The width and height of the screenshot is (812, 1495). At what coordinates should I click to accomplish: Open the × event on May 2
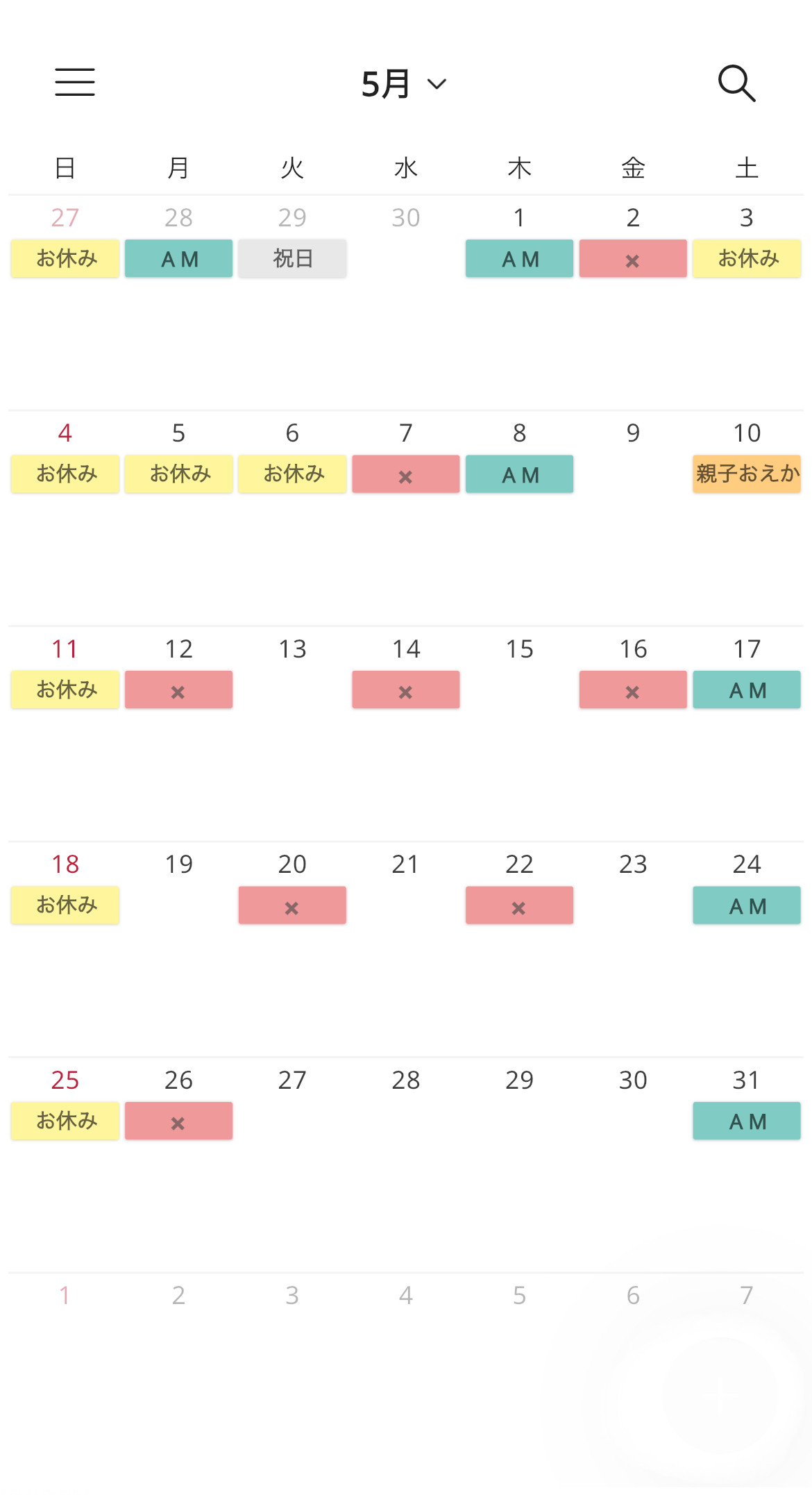[633, 258]
